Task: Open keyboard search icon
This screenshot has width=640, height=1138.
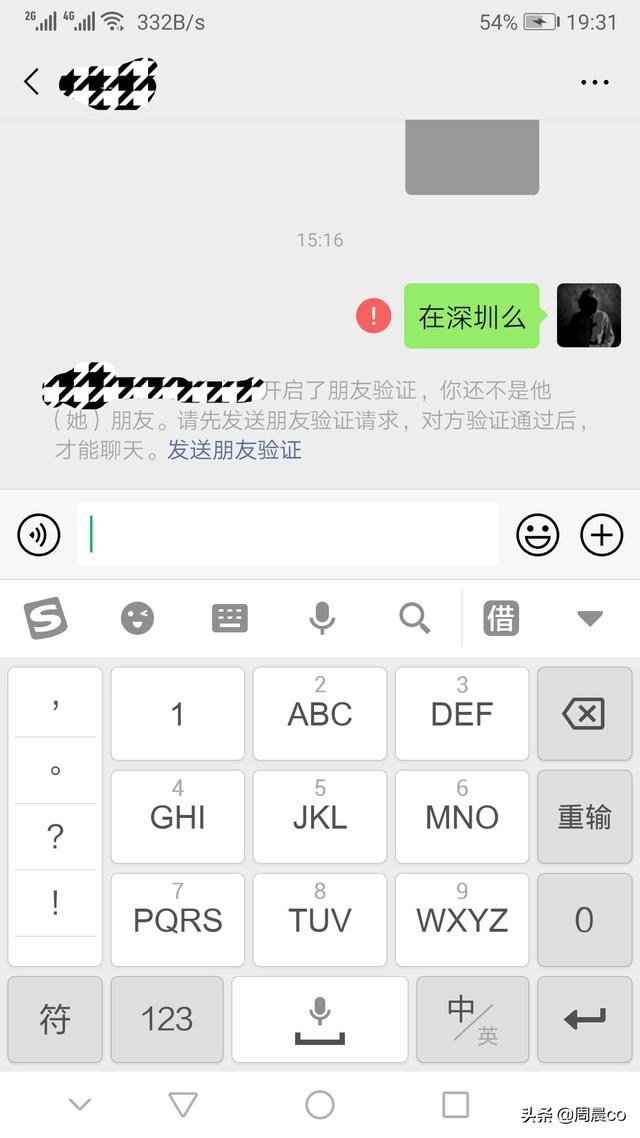Action: 415,619
